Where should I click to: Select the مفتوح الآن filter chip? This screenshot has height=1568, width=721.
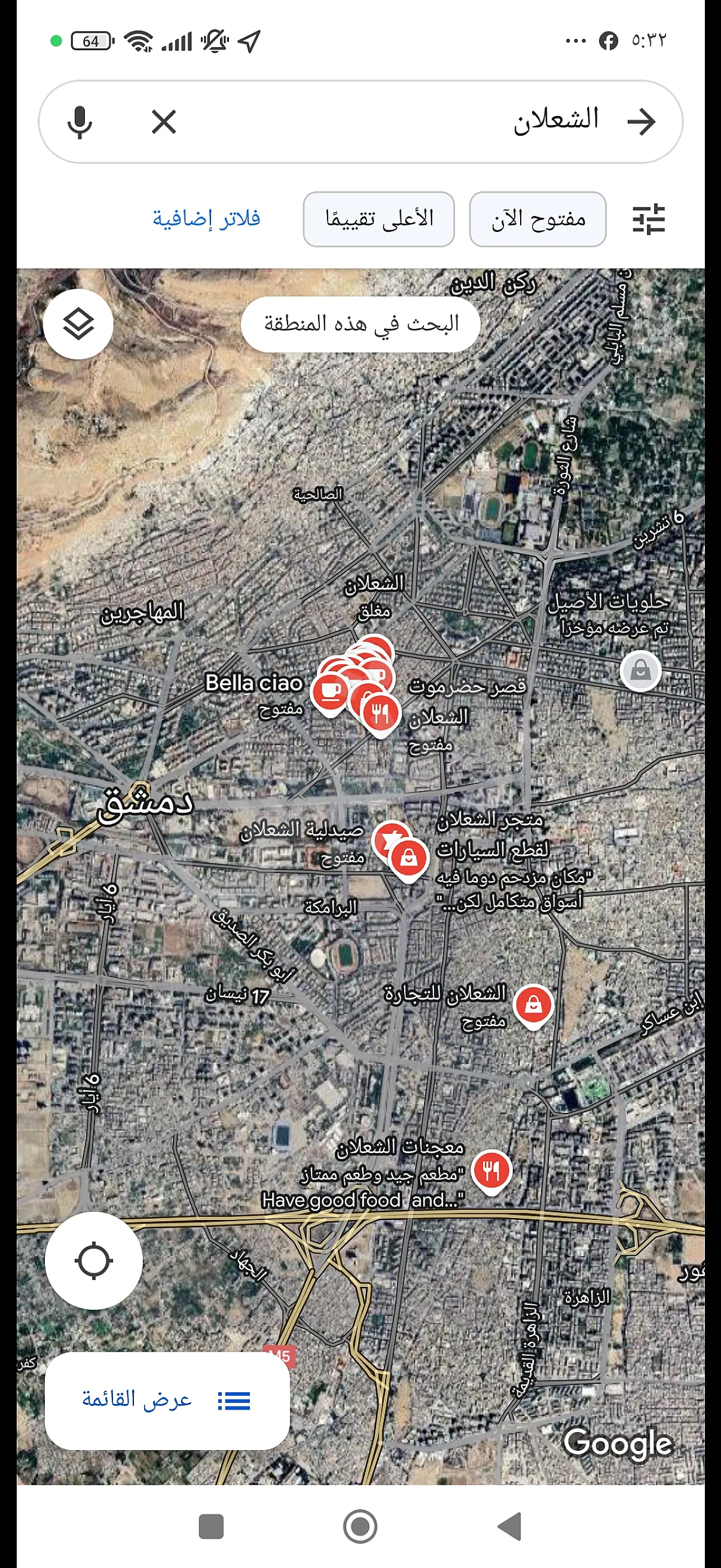tap(537, 219)
